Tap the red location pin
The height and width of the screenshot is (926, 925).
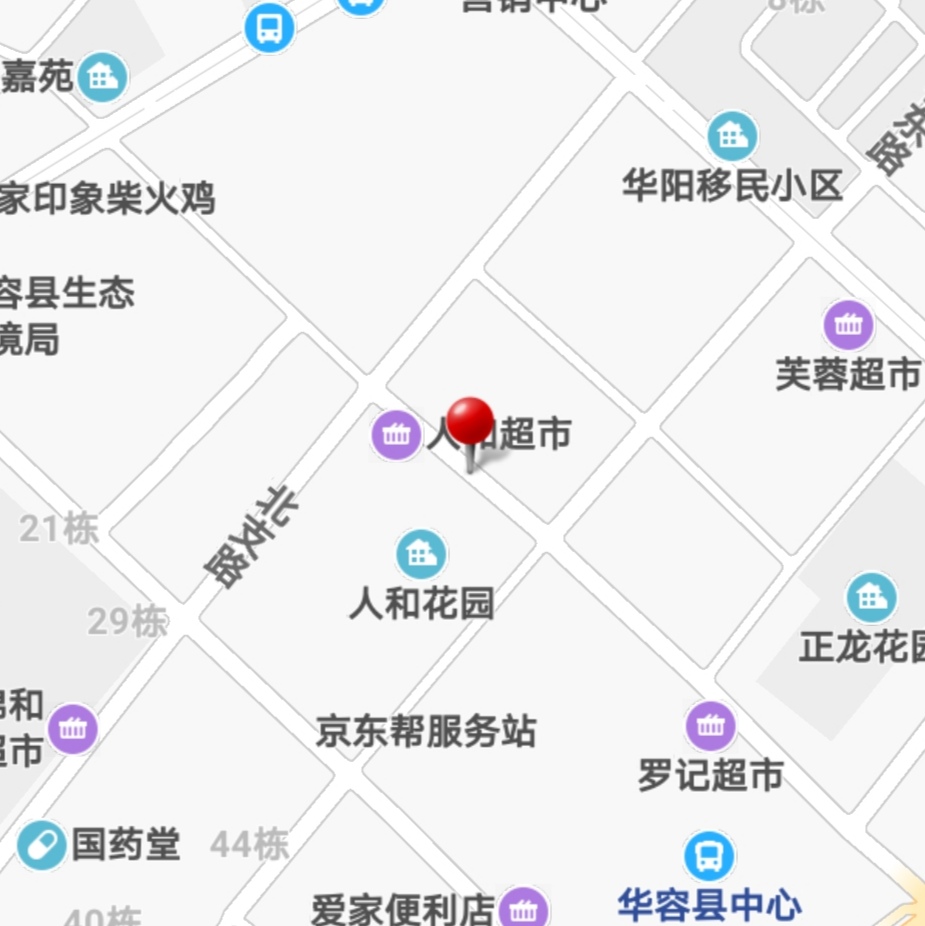click(x=470, y=424)
